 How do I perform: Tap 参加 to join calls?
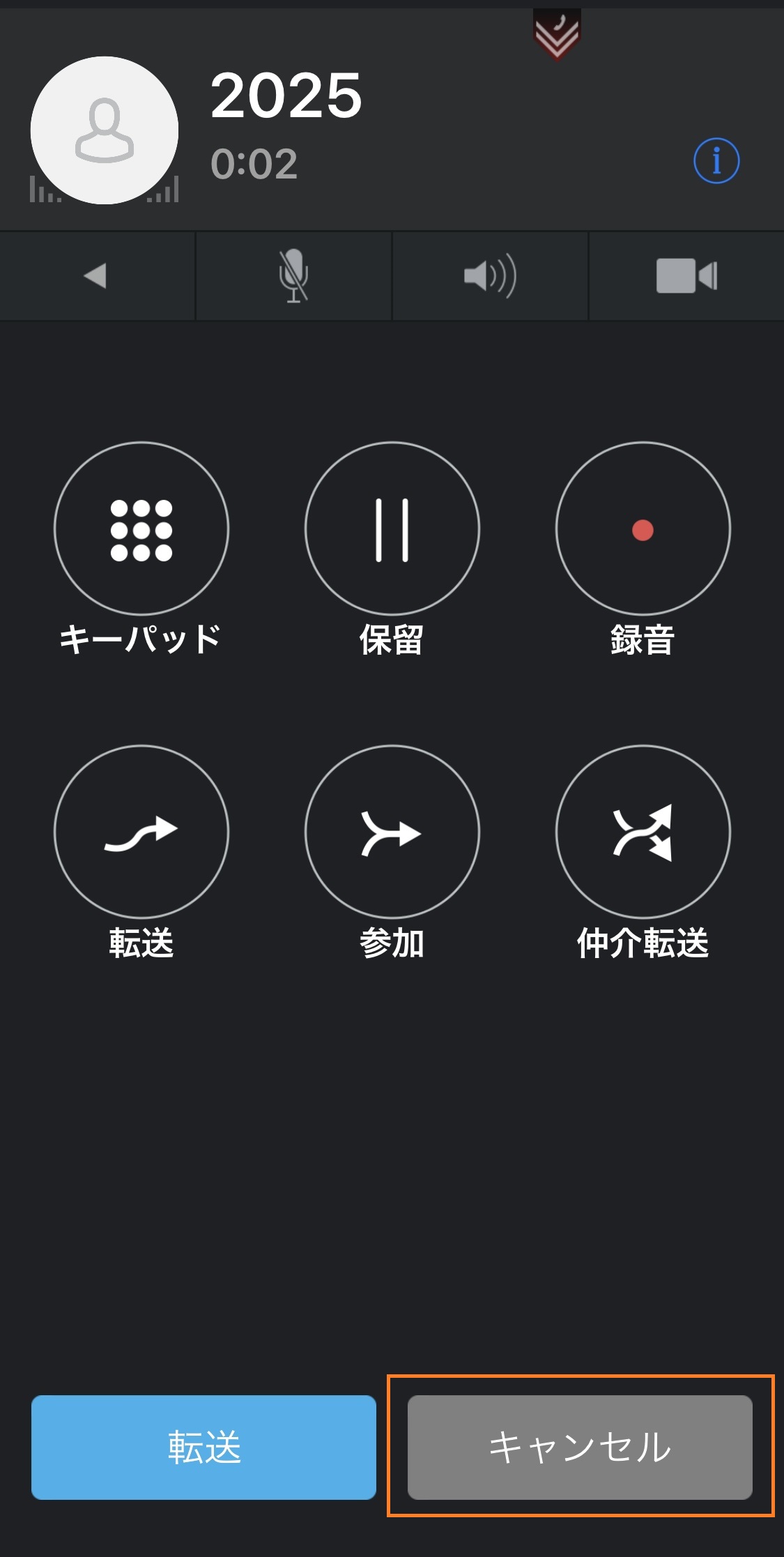pos(392,832)
